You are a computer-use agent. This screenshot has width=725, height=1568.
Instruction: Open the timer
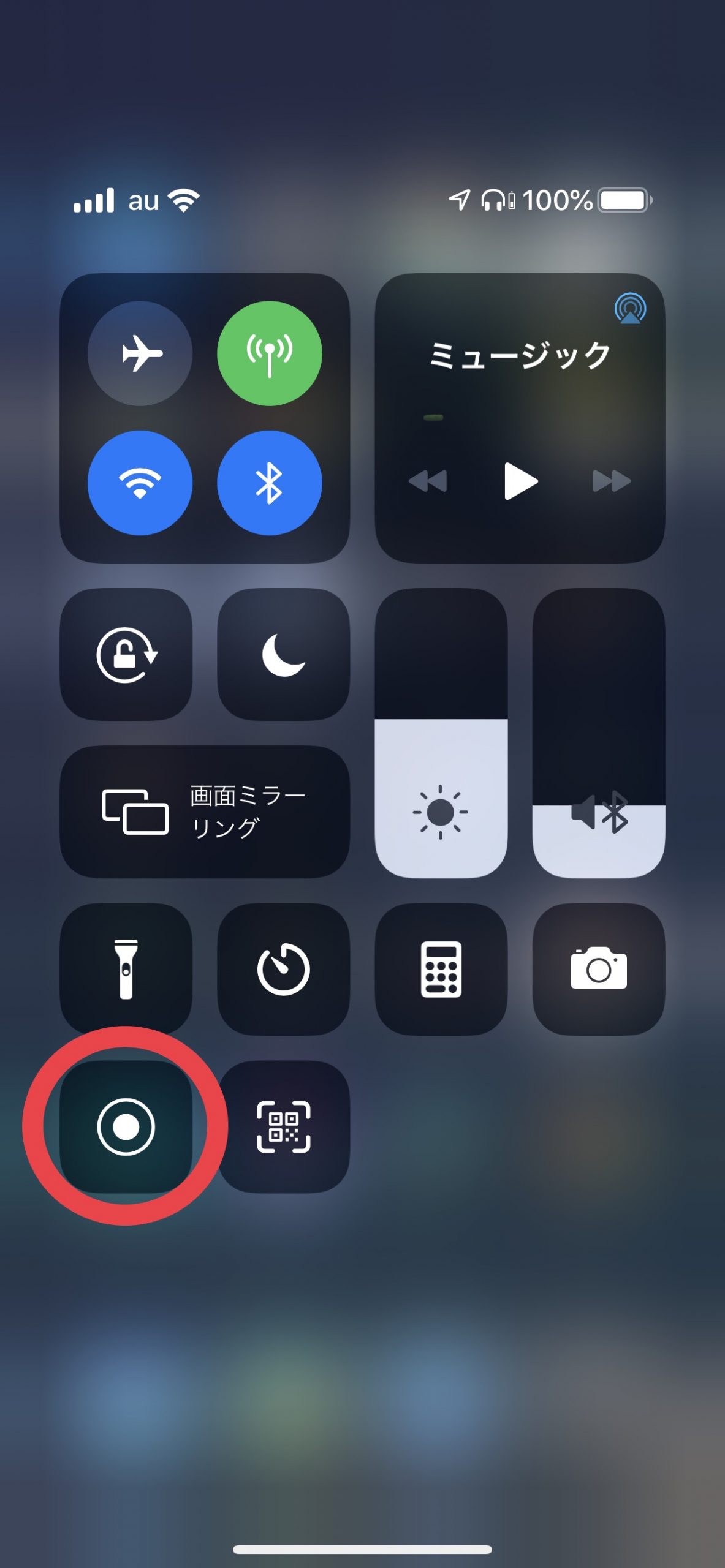283,969
